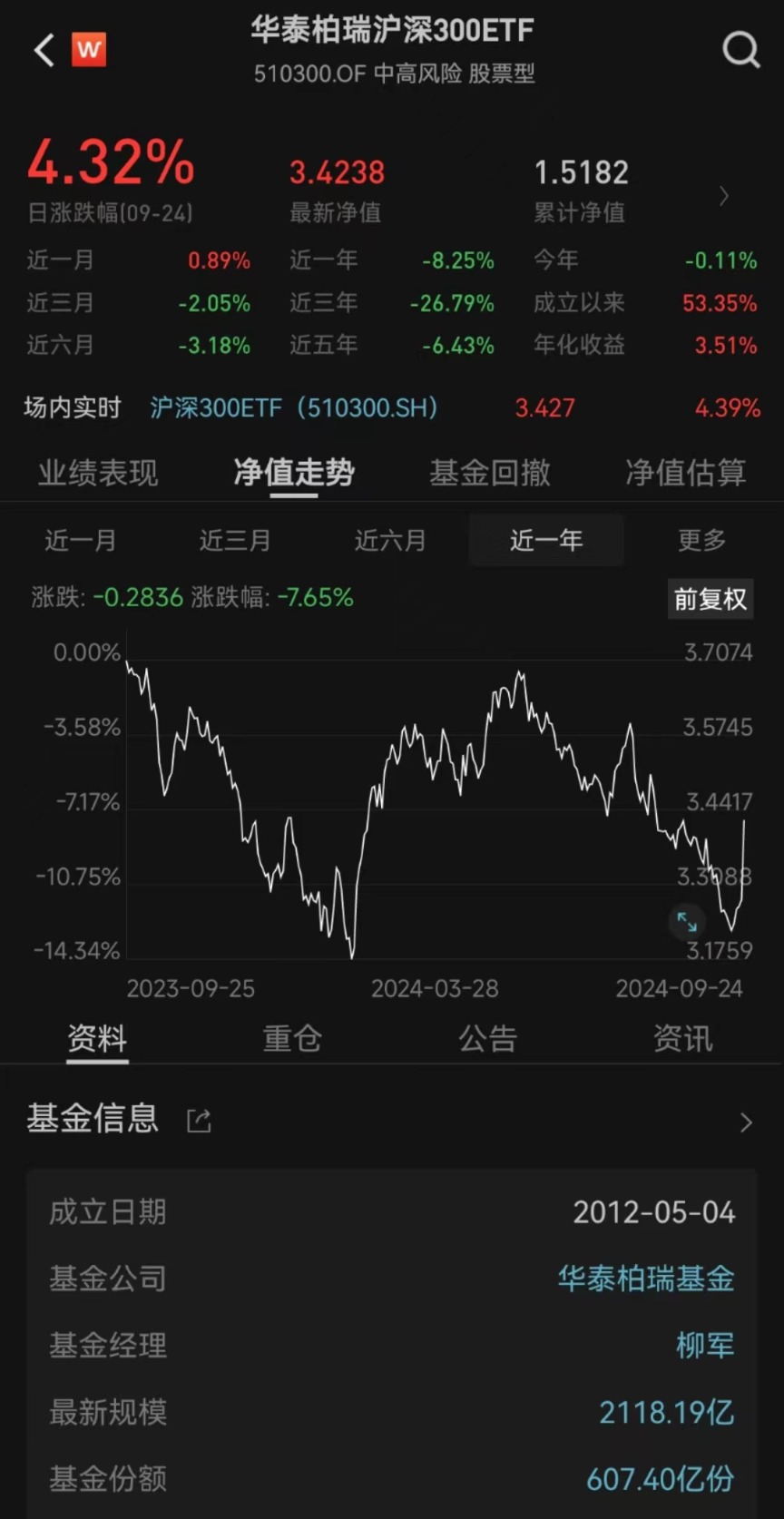Screen dimensions: 784x1519
Task: Tap the chart fullscreen expand icon
Action: click(687, 922)
